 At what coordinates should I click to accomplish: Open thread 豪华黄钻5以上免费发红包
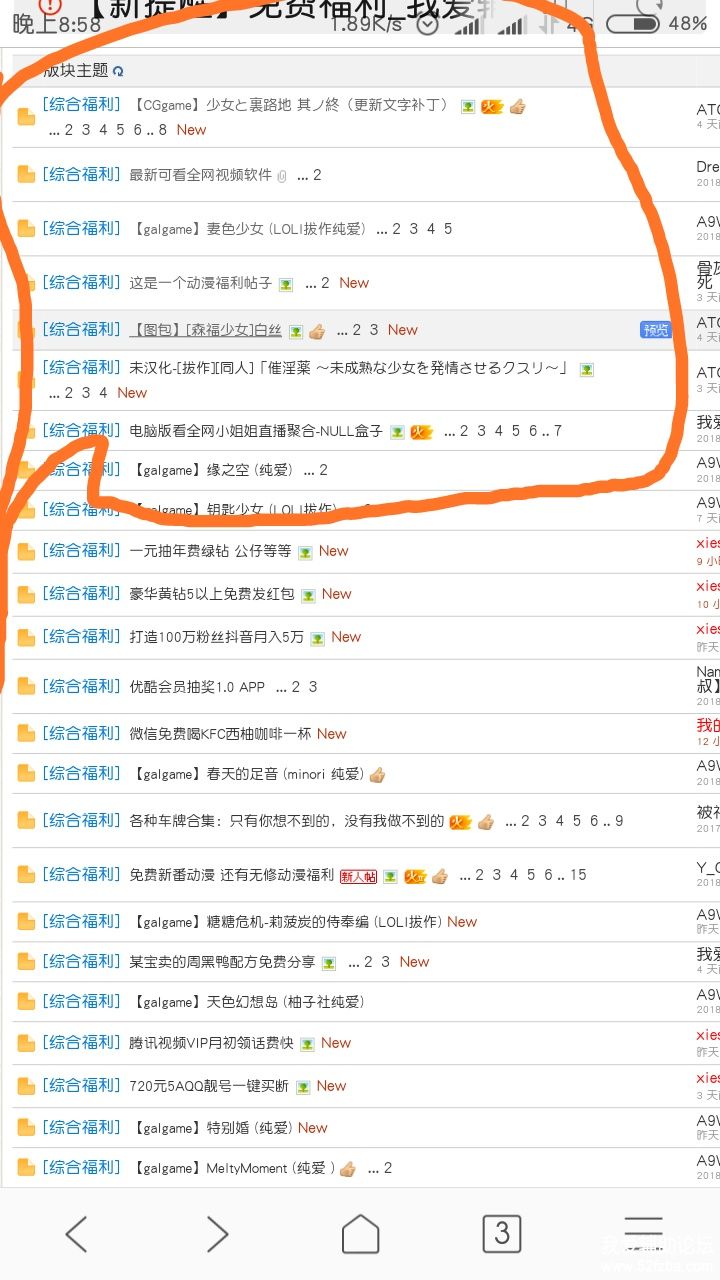[212, 594]
